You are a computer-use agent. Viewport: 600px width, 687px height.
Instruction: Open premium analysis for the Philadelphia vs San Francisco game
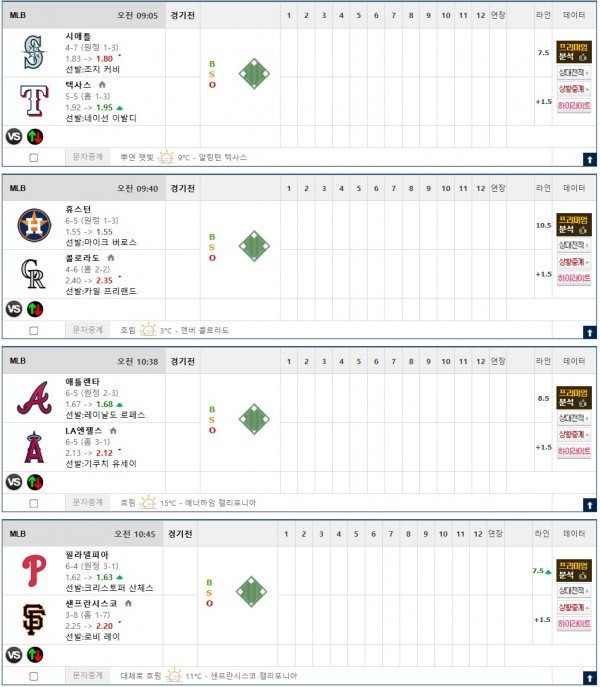pyautogui.click(x=574, y=568)
